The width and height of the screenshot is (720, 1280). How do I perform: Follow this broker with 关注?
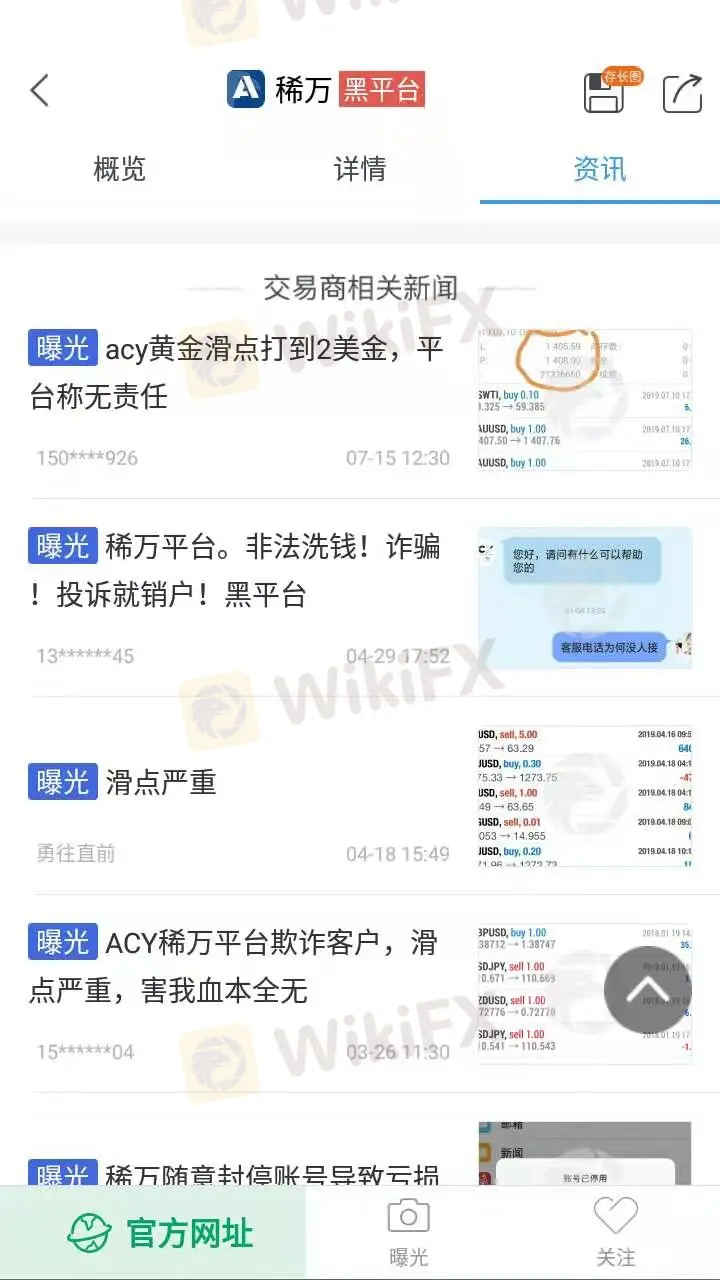[x=615, y=1232]
